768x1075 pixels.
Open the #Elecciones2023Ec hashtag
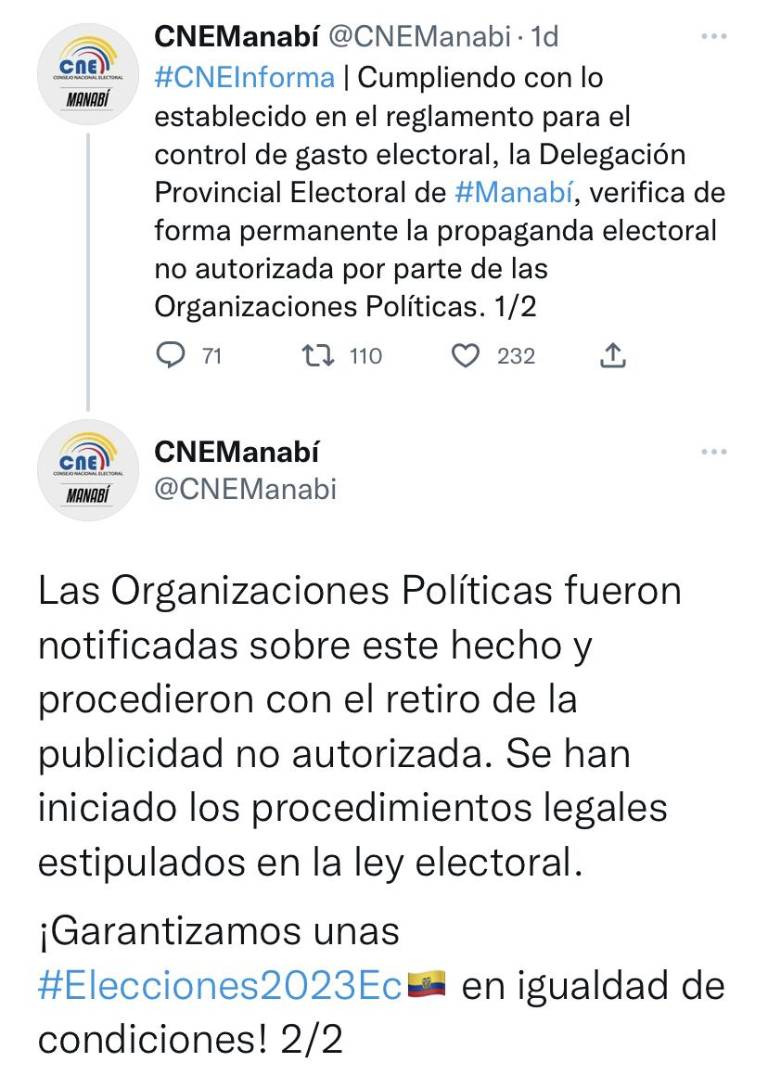click(x=220, y=986)
